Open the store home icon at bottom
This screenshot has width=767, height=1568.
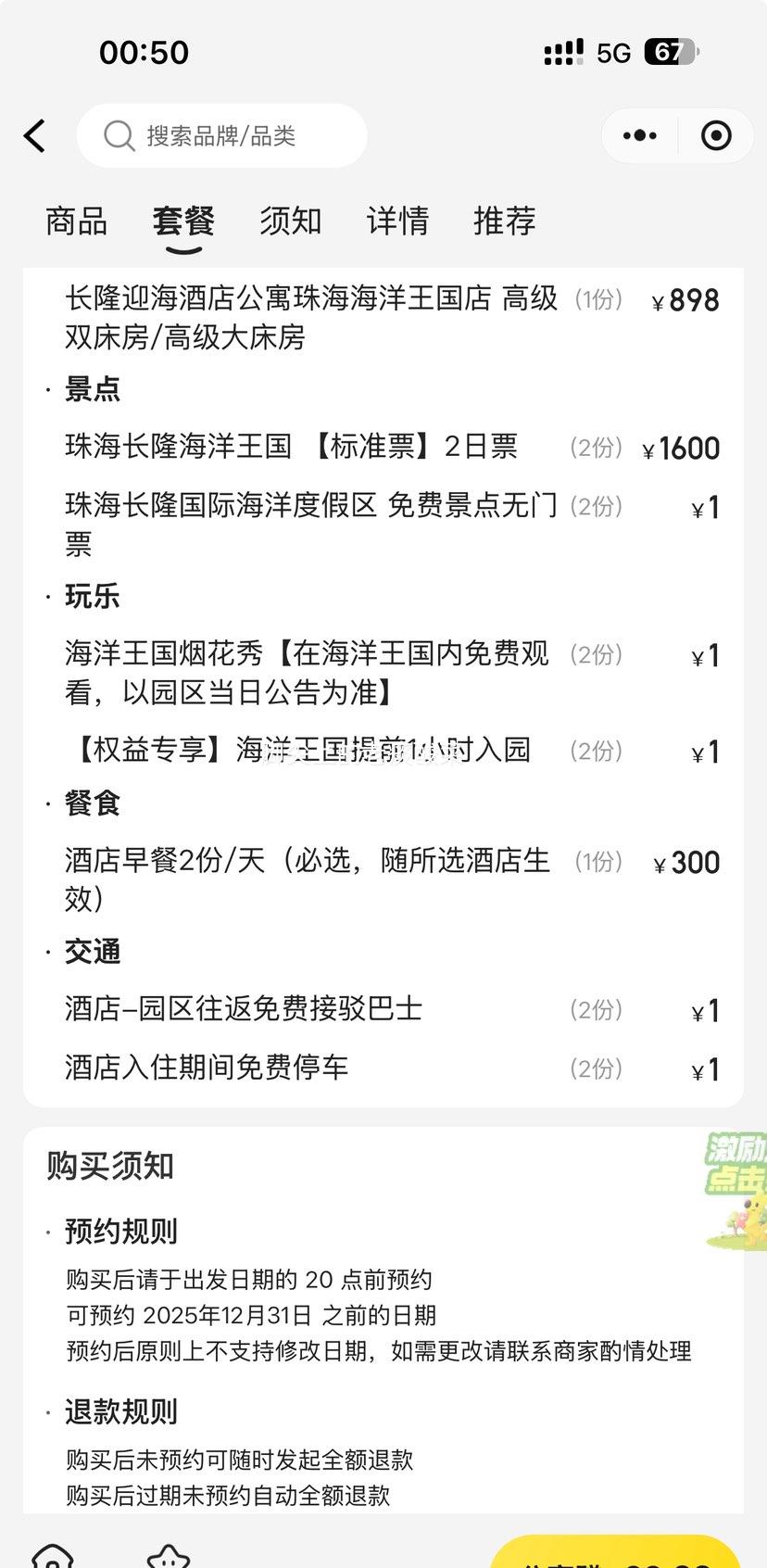[x=52, y=1557]
